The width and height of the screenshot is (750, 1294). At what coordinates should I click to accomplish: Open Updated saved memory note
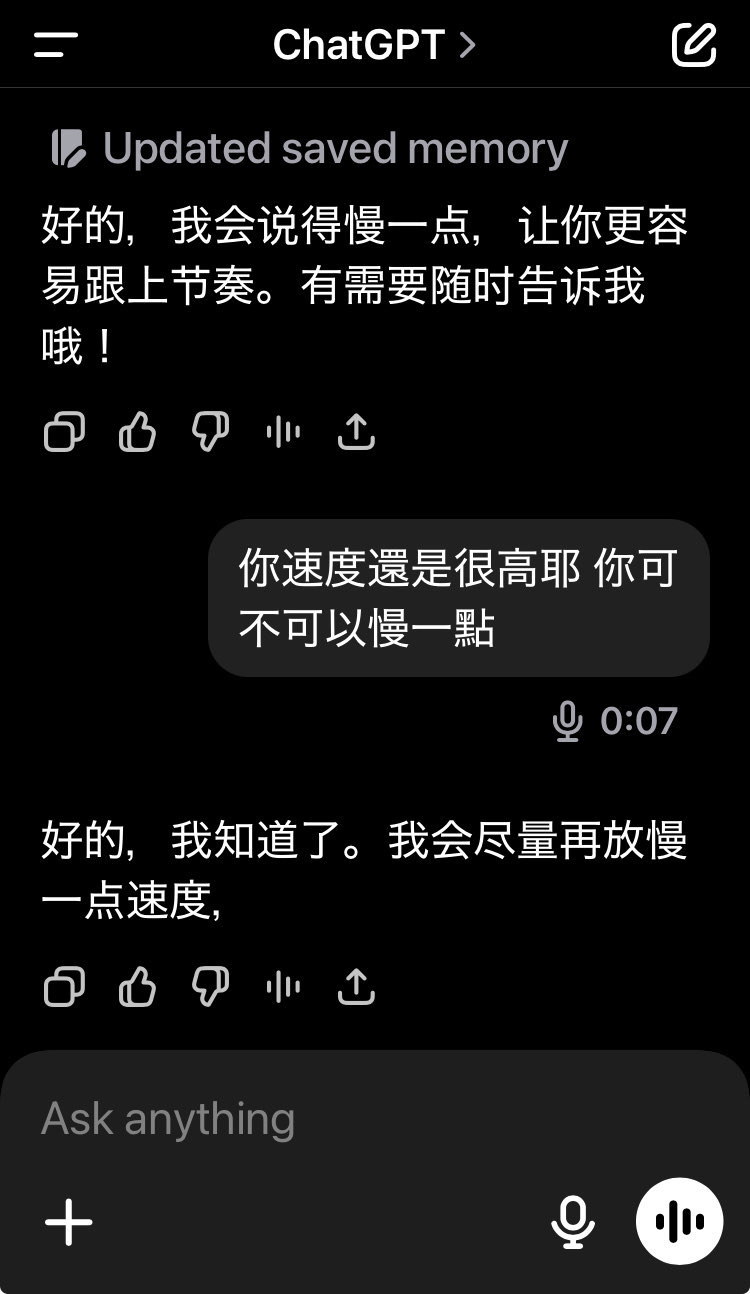[x=309, y=149]
